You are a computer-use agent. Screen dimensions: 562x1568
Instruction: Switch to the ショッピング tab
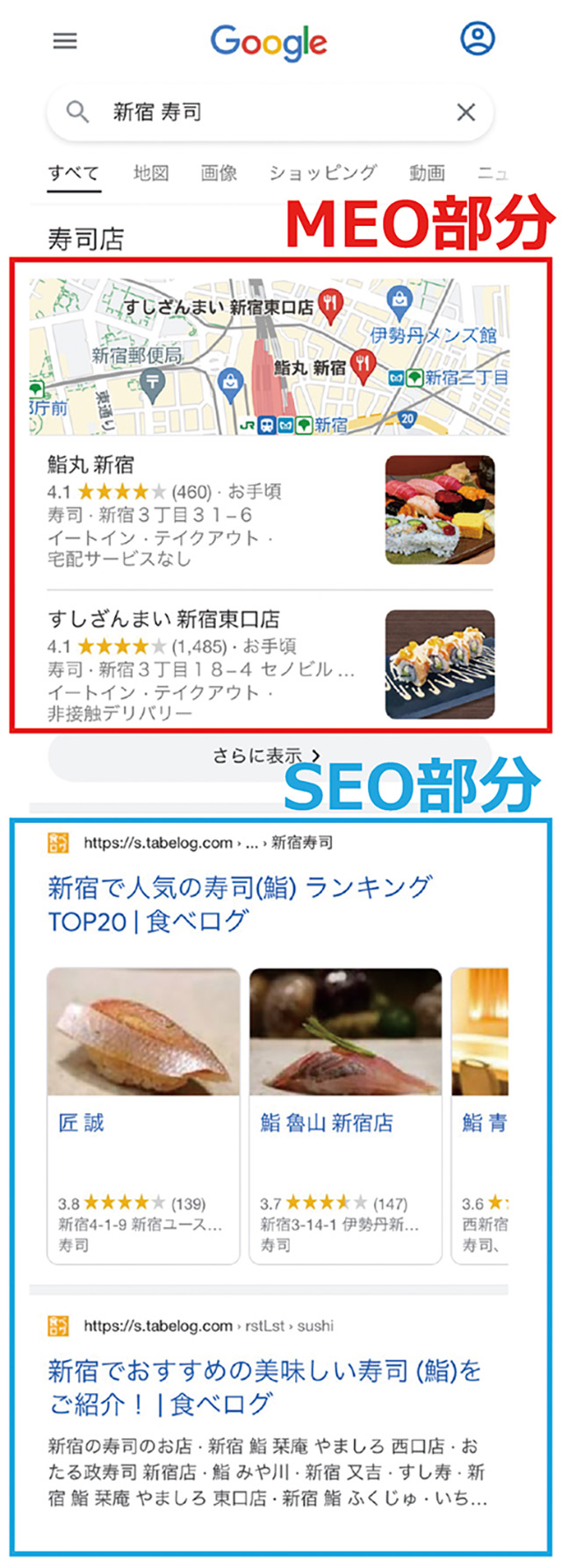tap(322, 173)
